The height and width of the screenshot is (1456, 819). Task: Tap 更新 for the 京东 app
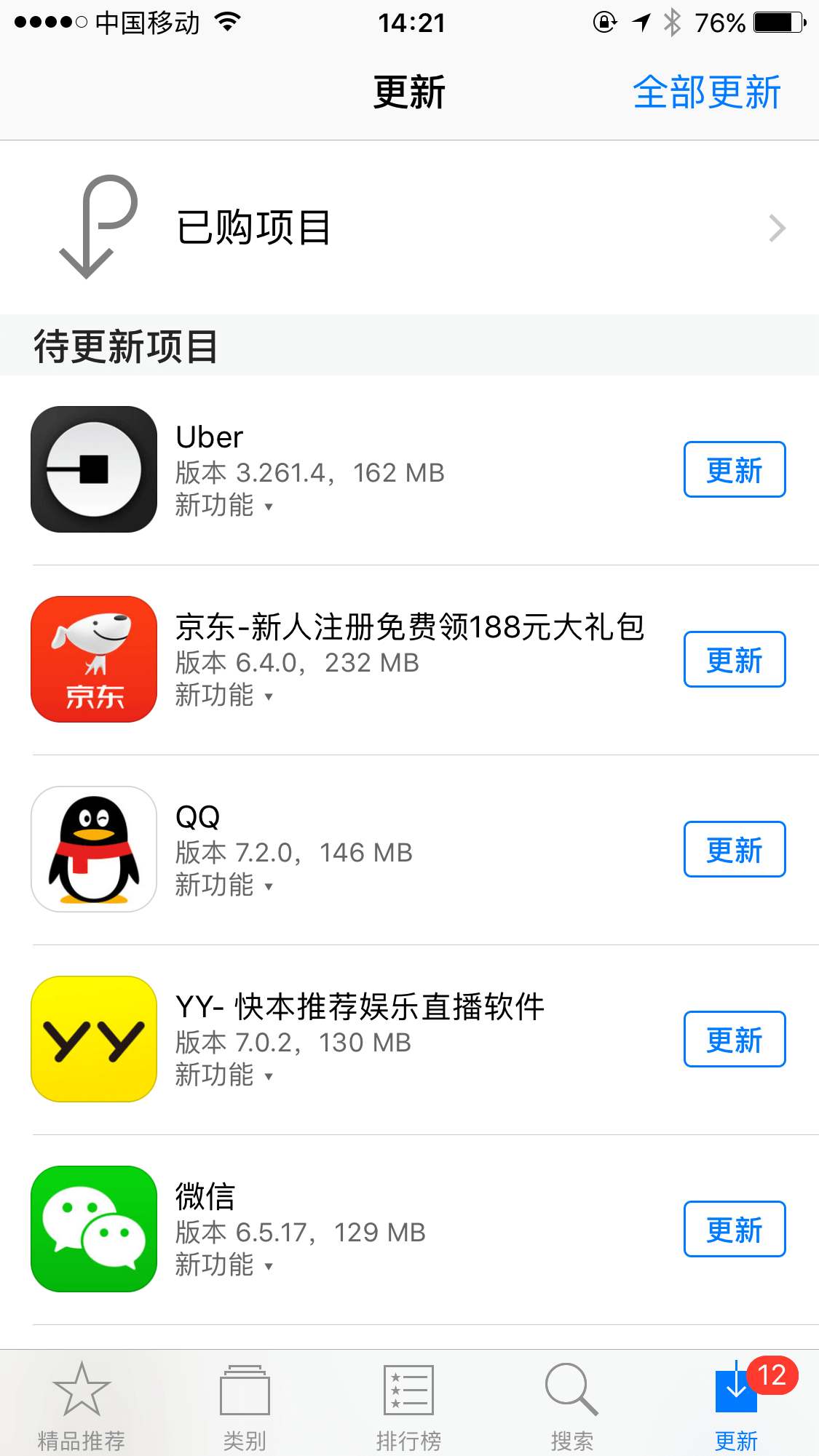pos(735,659)
